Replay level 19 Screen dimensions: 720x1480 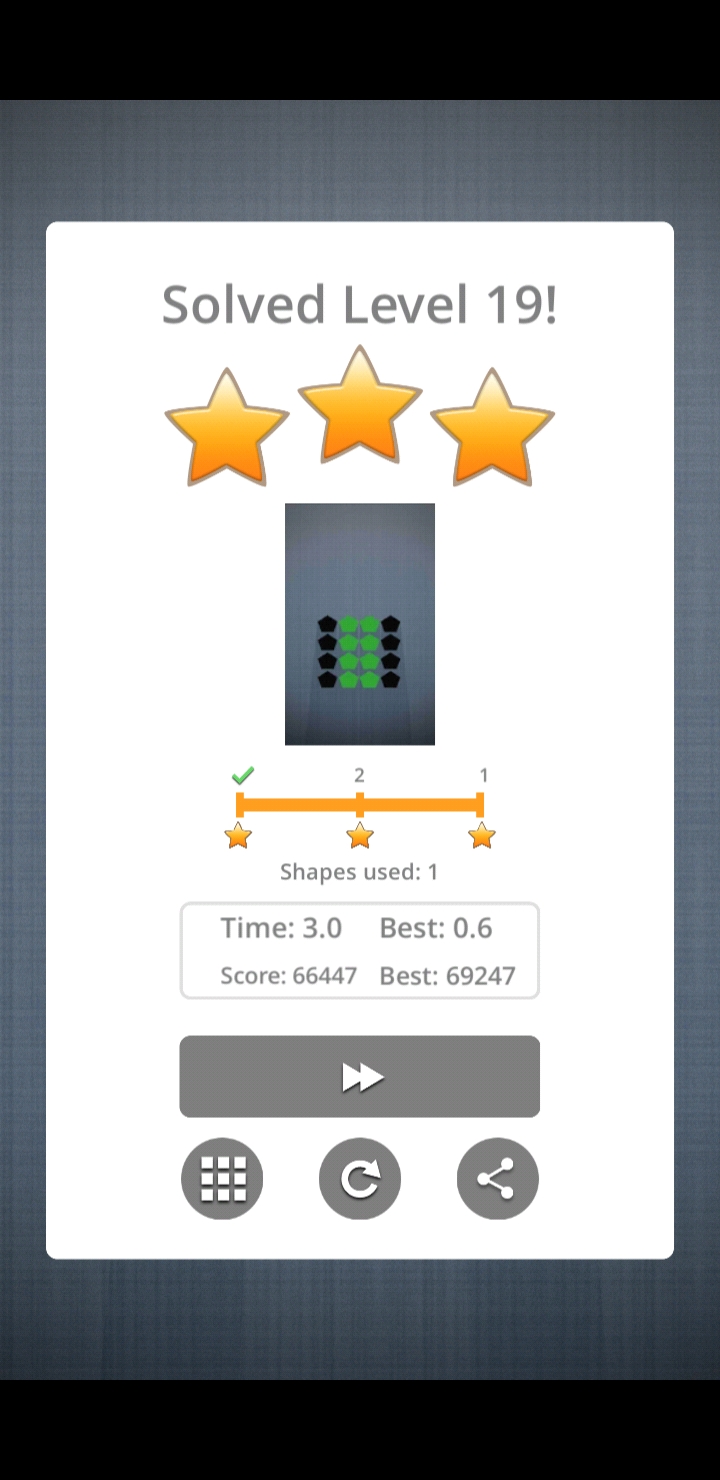pos(360,1179)
